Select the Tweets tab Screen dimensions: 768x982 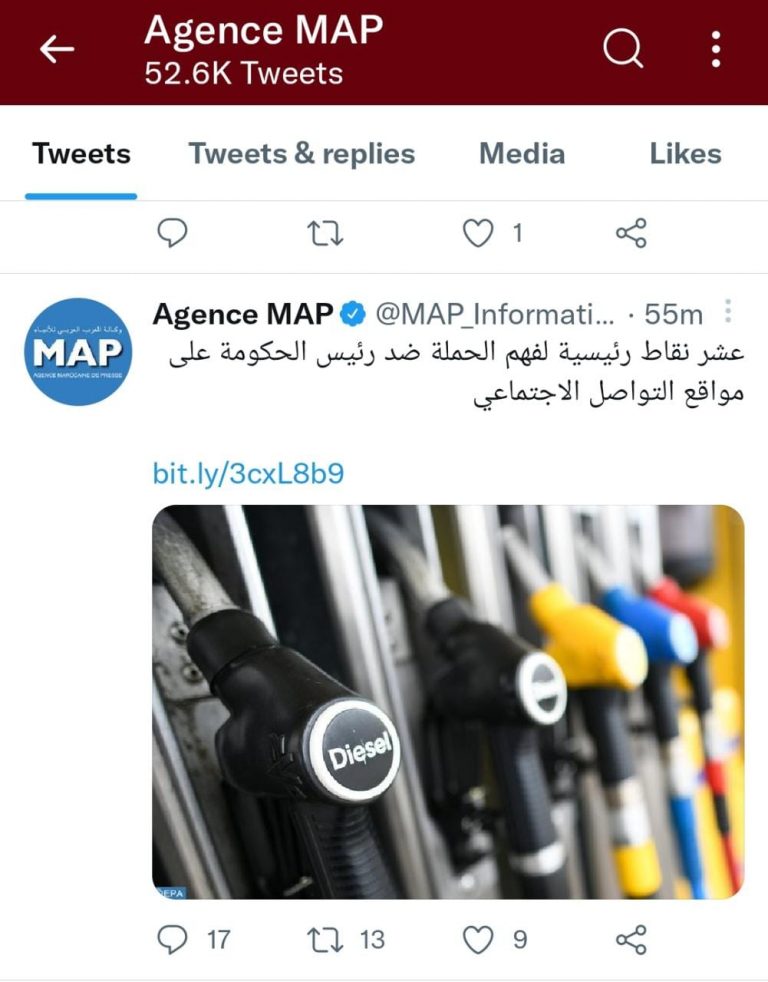pos(81,154)
